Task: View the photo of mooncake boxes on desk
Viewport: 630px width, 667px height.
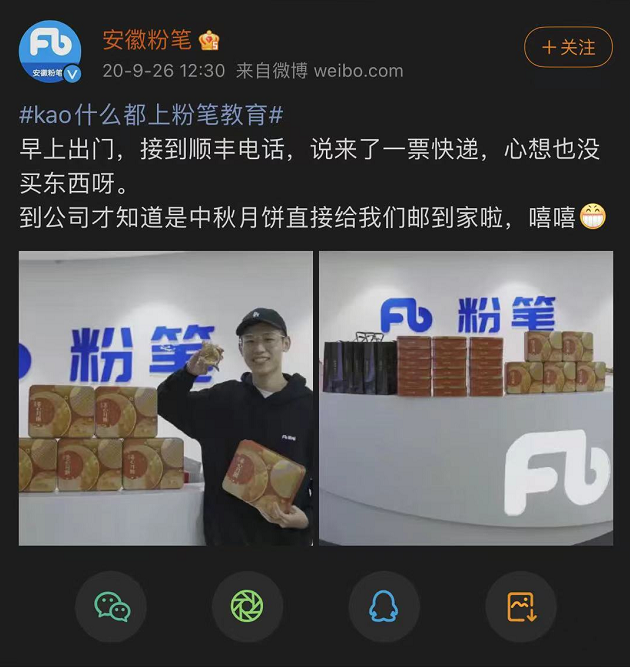Action: pyautogui.click(x=466, y=398)
